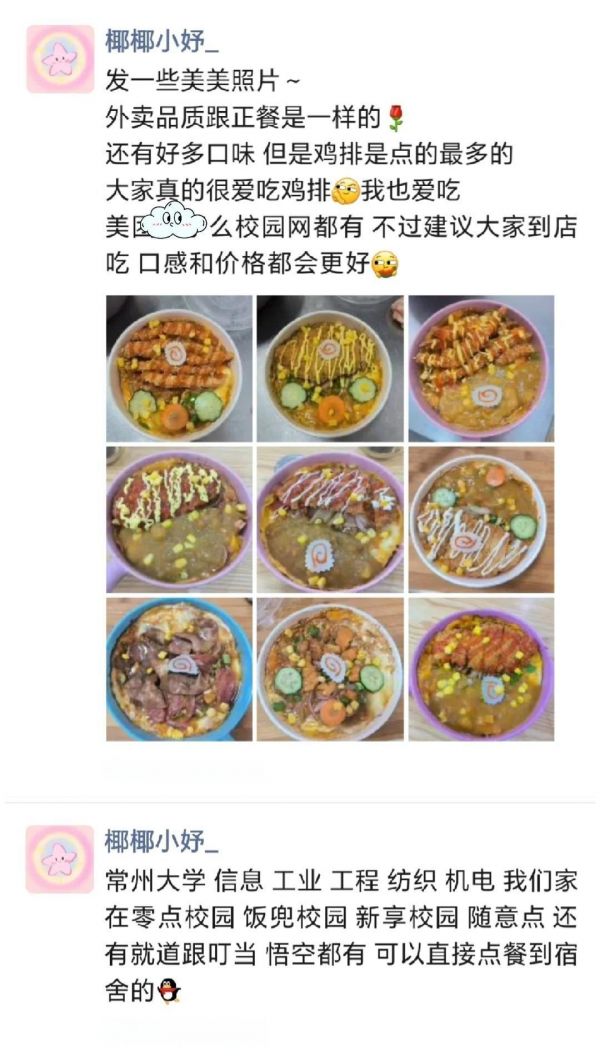Open the first photo of chicken cutlet with cucumbers

[179, 368]
